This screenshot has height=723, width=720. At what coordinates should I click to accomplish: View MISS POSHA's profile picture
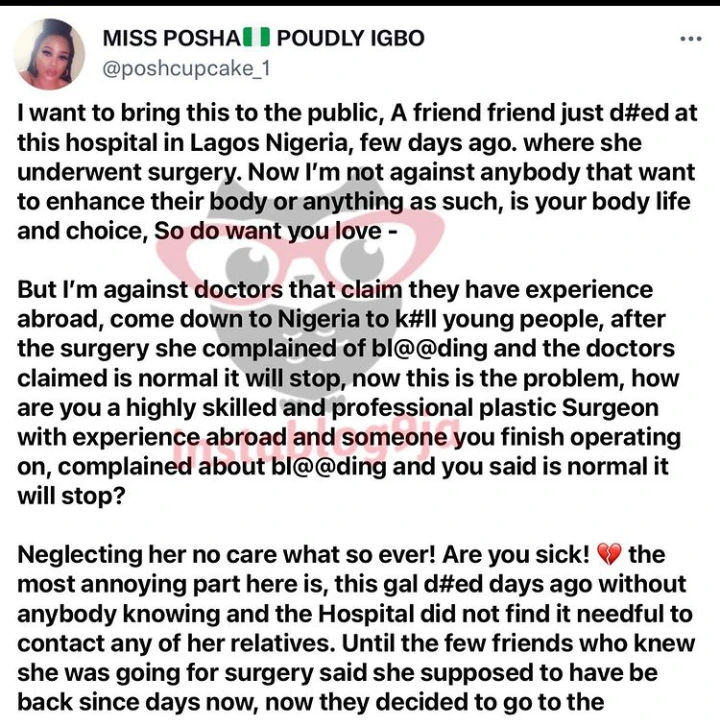coord(51,54)
